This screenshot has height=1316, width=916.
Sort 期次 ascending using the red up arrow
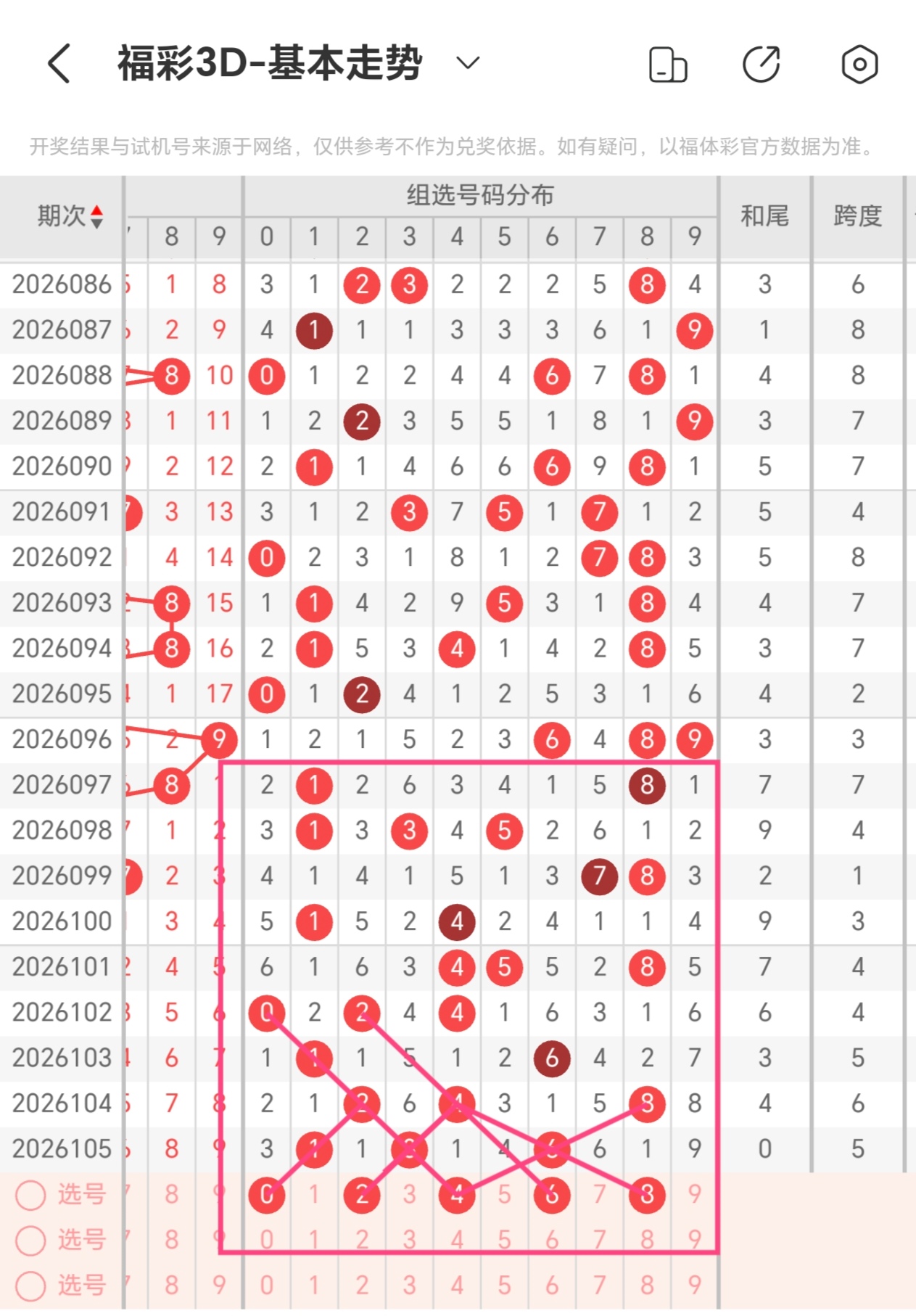(x=97, y=210)
